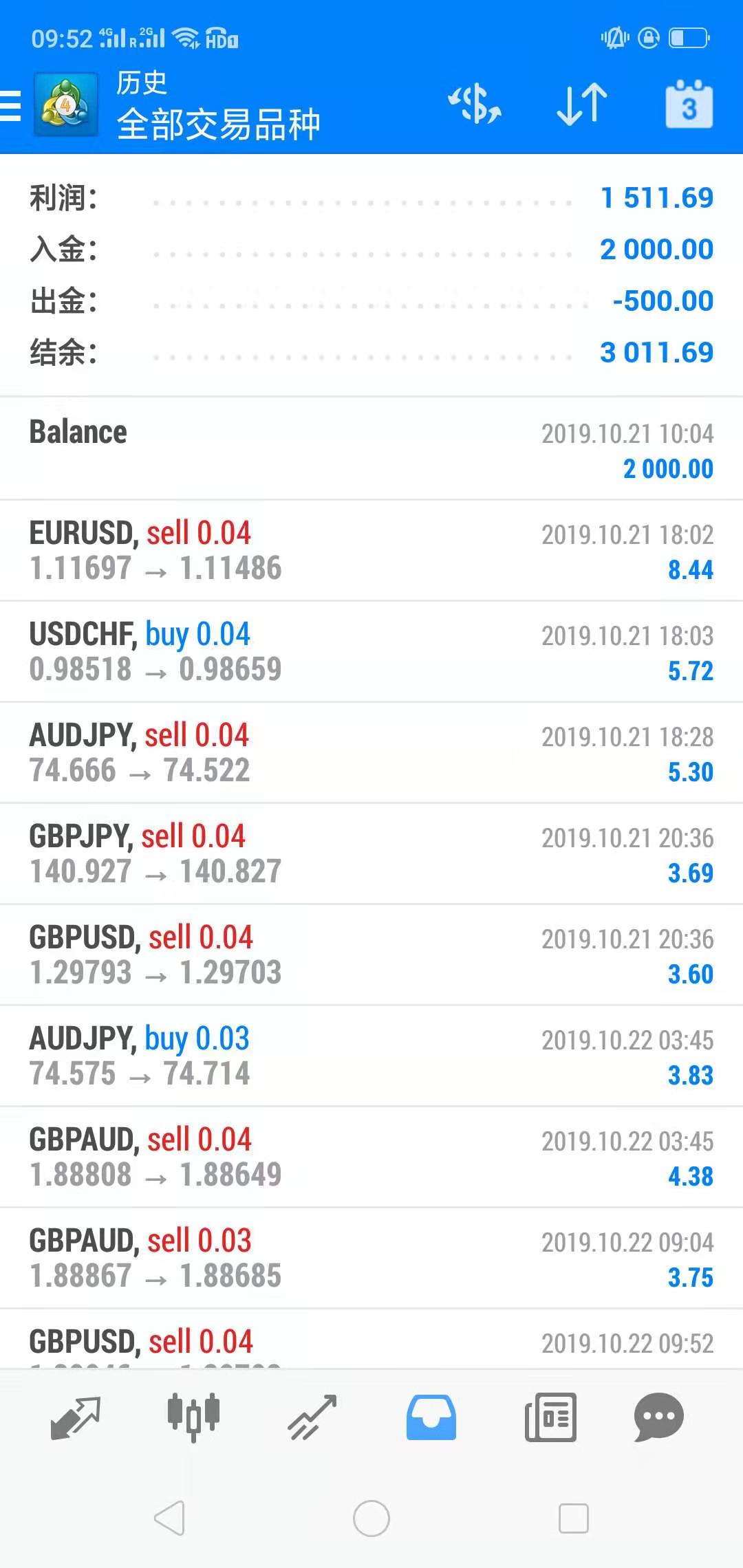Go to the trade trend-line tab
This screenshot has height=1568, width=743.
tap(312, 1417)
